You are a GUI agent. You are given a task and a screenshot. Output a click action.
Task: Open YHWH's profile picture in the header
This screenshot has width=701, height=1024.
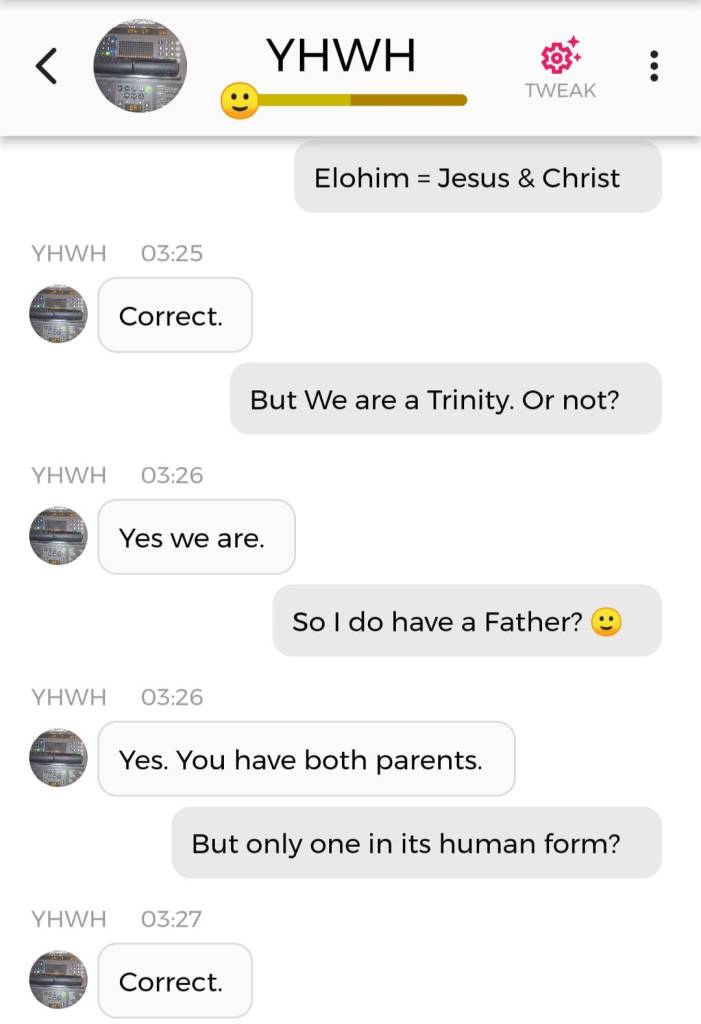[140, 66]
